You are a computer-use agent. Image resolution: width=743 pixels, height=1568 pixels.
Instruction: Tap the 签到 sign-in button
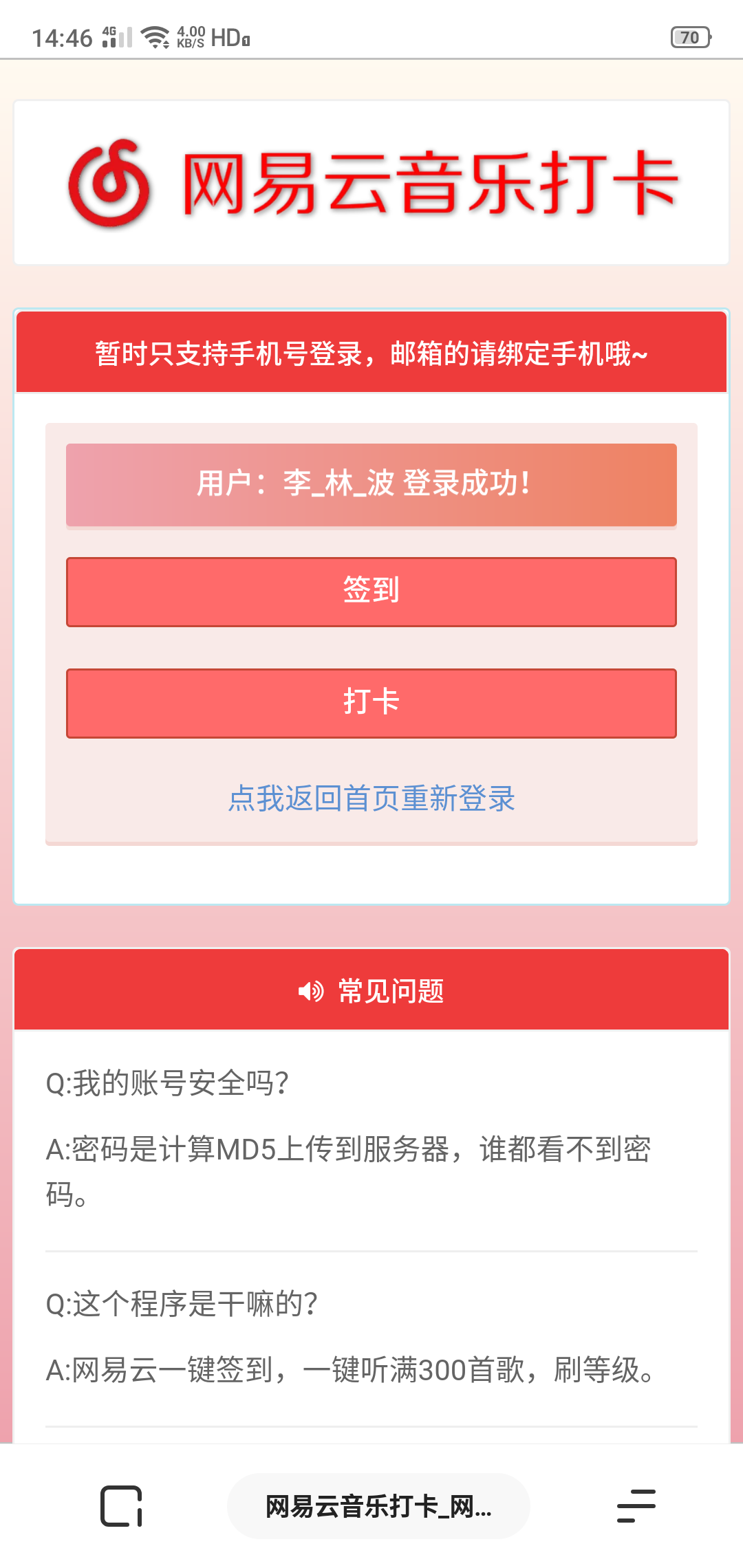coord(371,591)
